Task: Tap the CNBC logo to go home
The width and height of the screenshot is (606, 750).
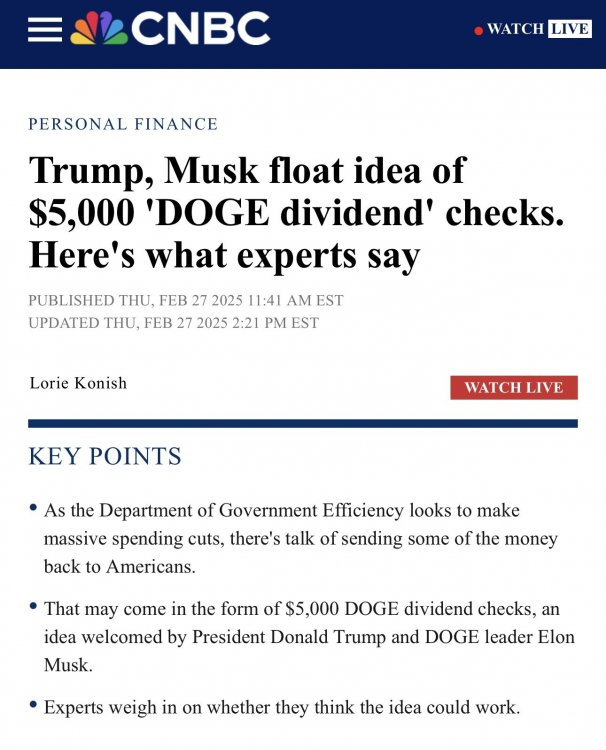Action: click(171, 29)
